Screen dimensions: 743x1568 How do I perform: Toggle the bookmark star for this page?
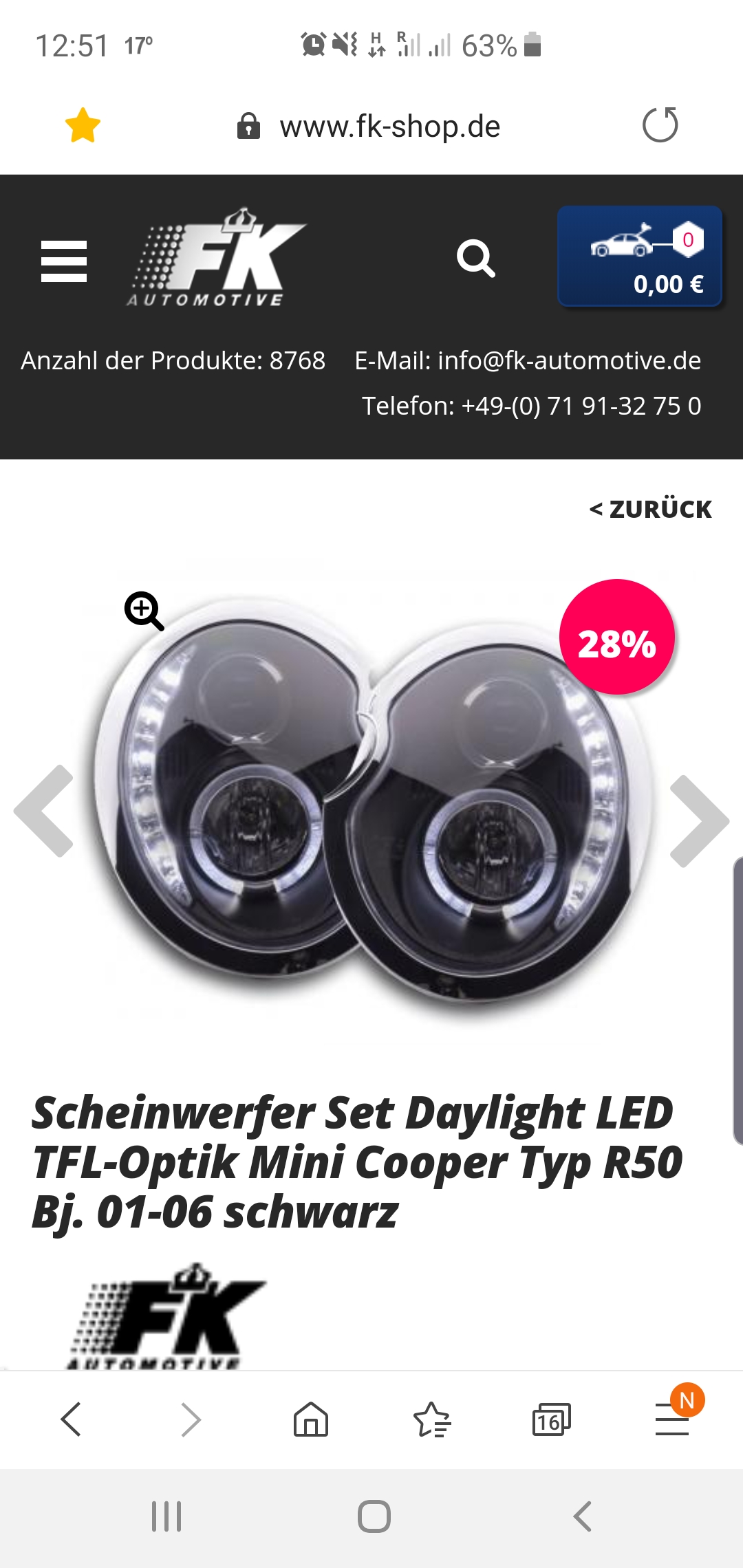click(83, 125)
